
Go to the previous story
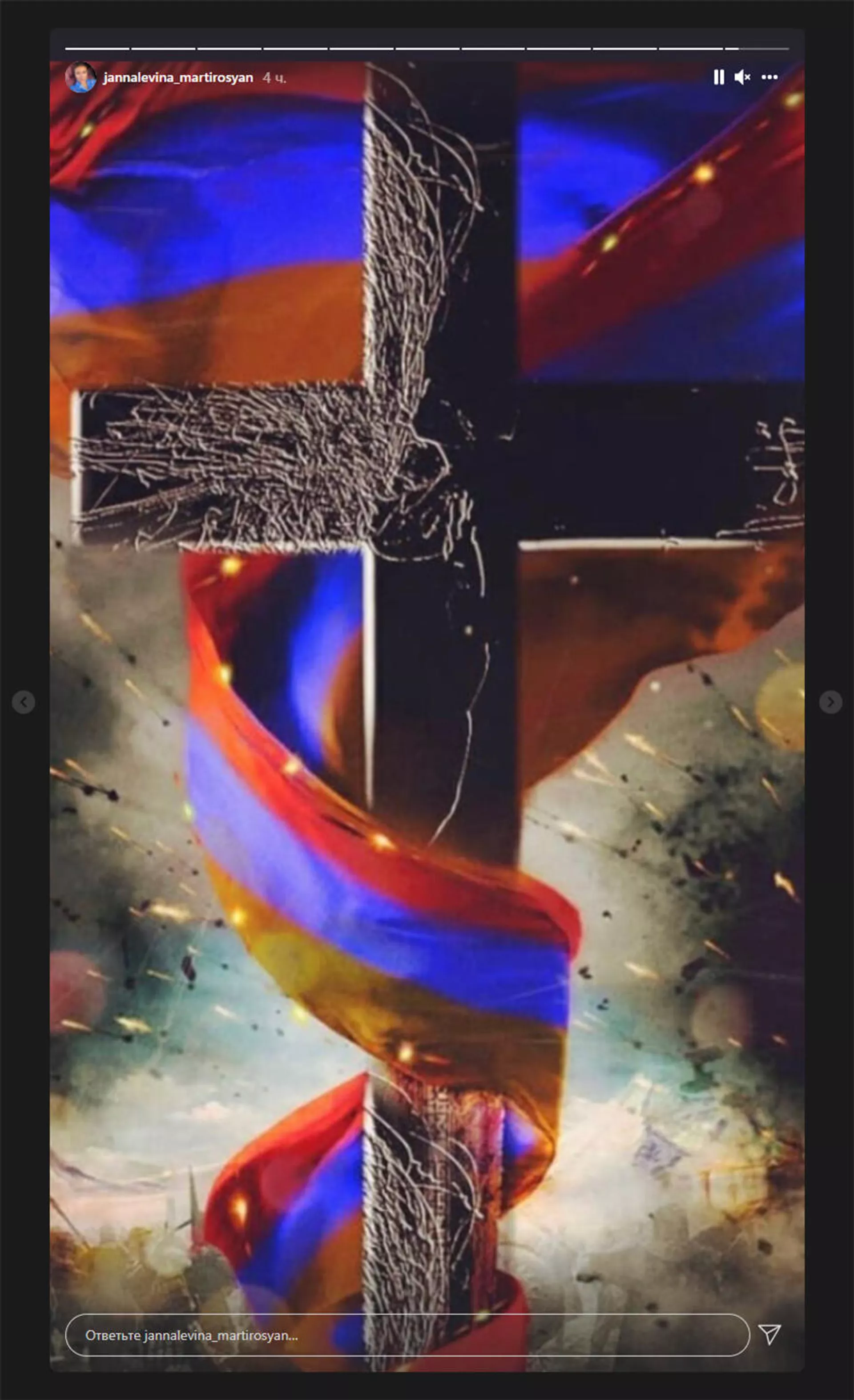point(23,702)
